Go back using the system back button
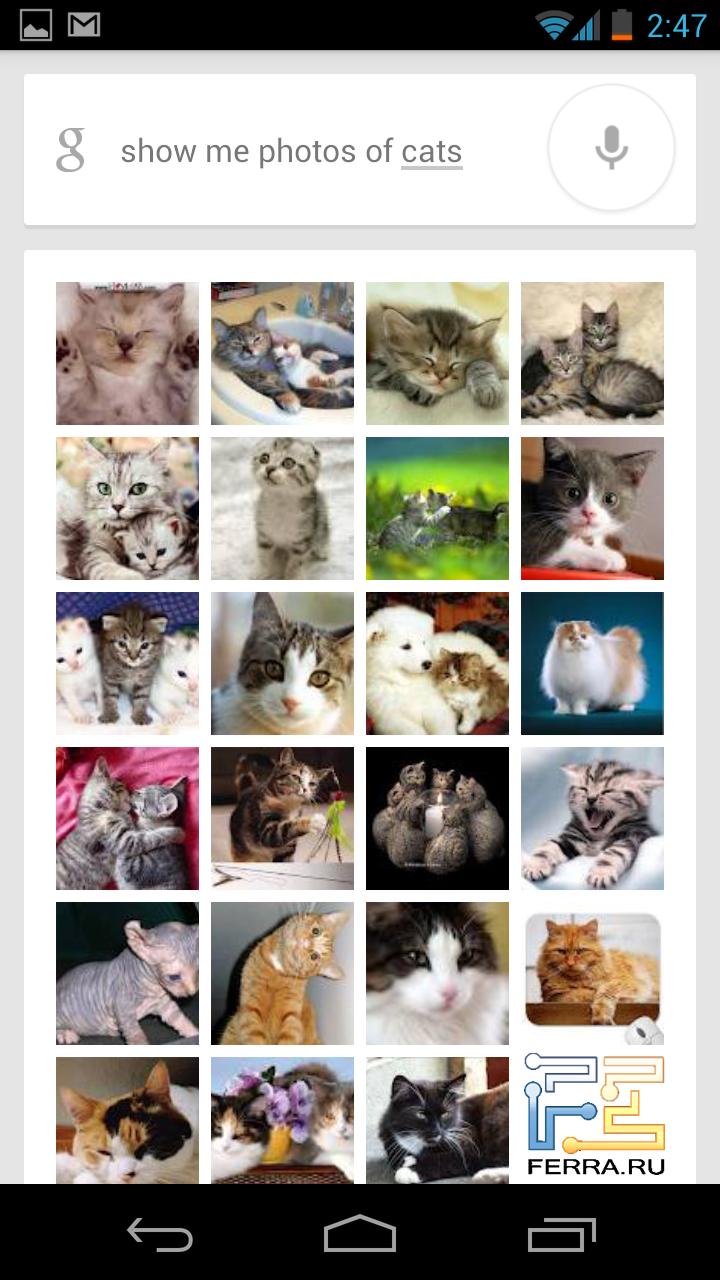 (160, 1234)
